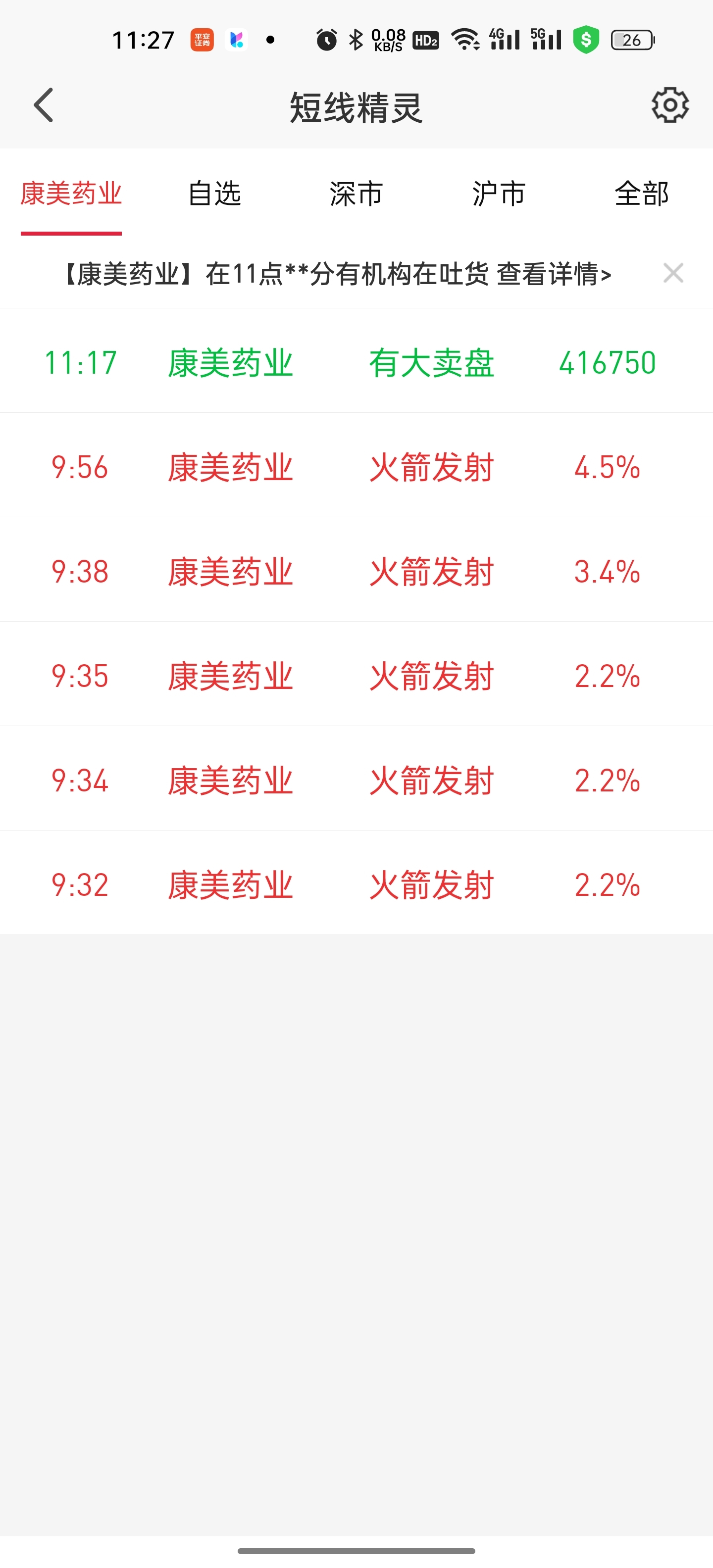This screenshot has width=713, height=1568.
Task: Open the 9:56 火箭发射 4.5% entry
Action: click(356, 466)
